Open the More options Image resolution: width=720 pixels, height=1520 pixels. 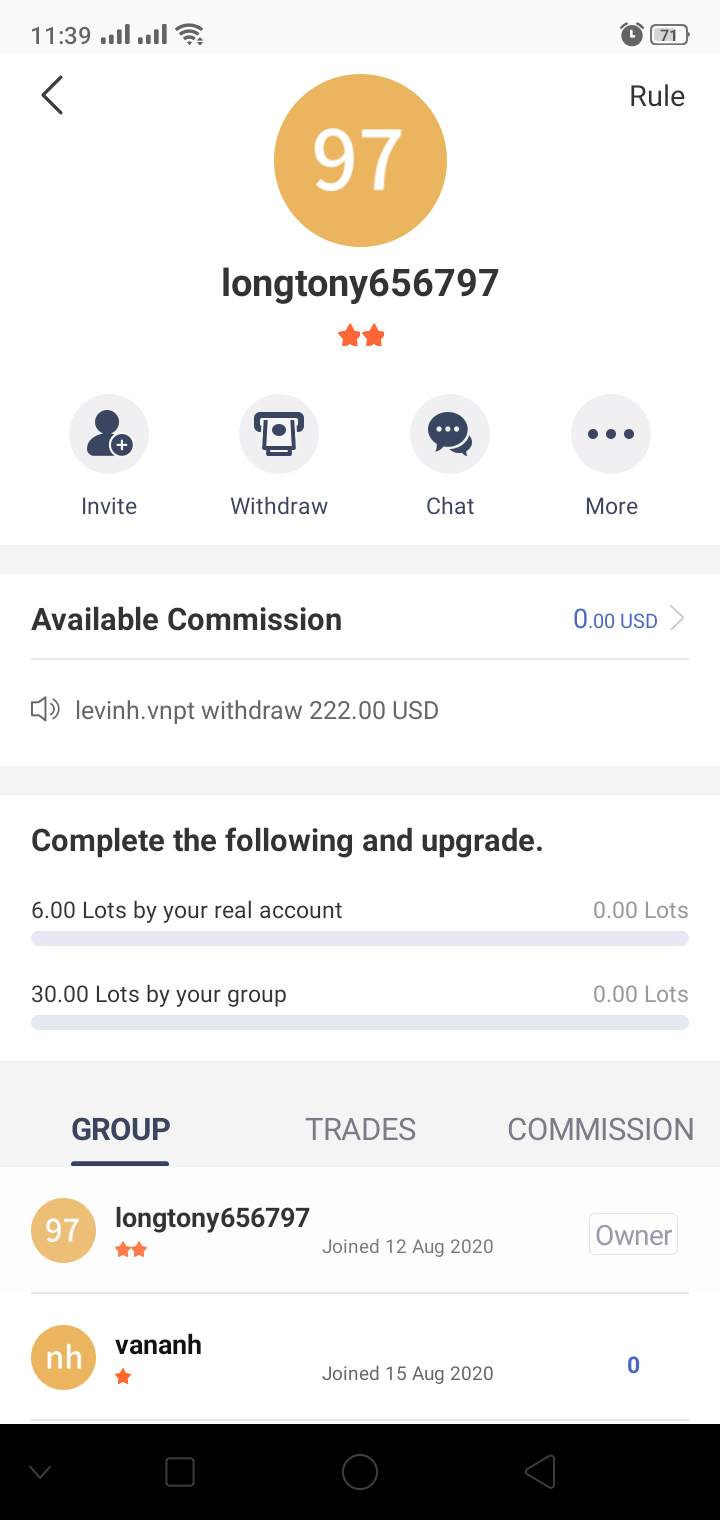611,456
